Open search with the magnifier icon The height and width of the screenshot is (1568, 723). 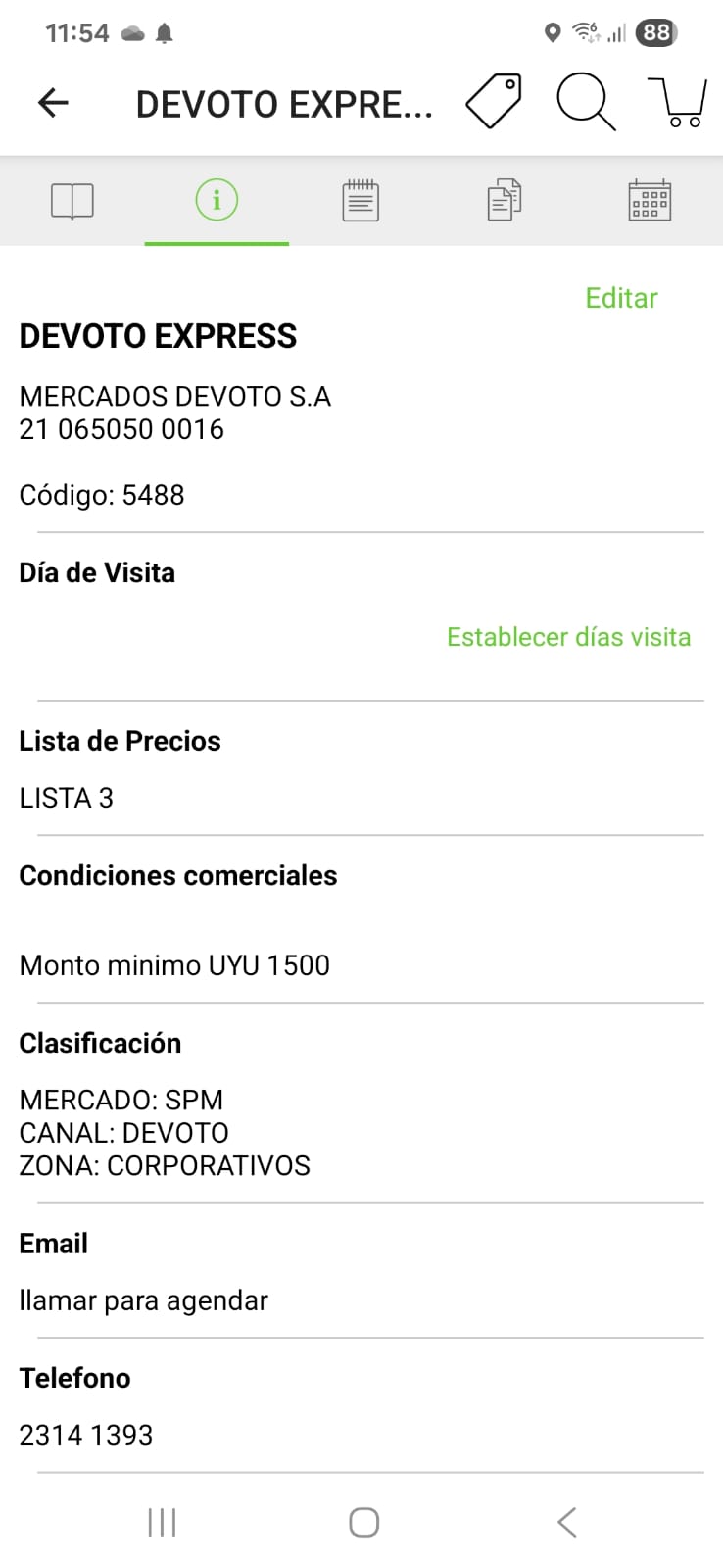pyautogui.click(x=586, y=102)
